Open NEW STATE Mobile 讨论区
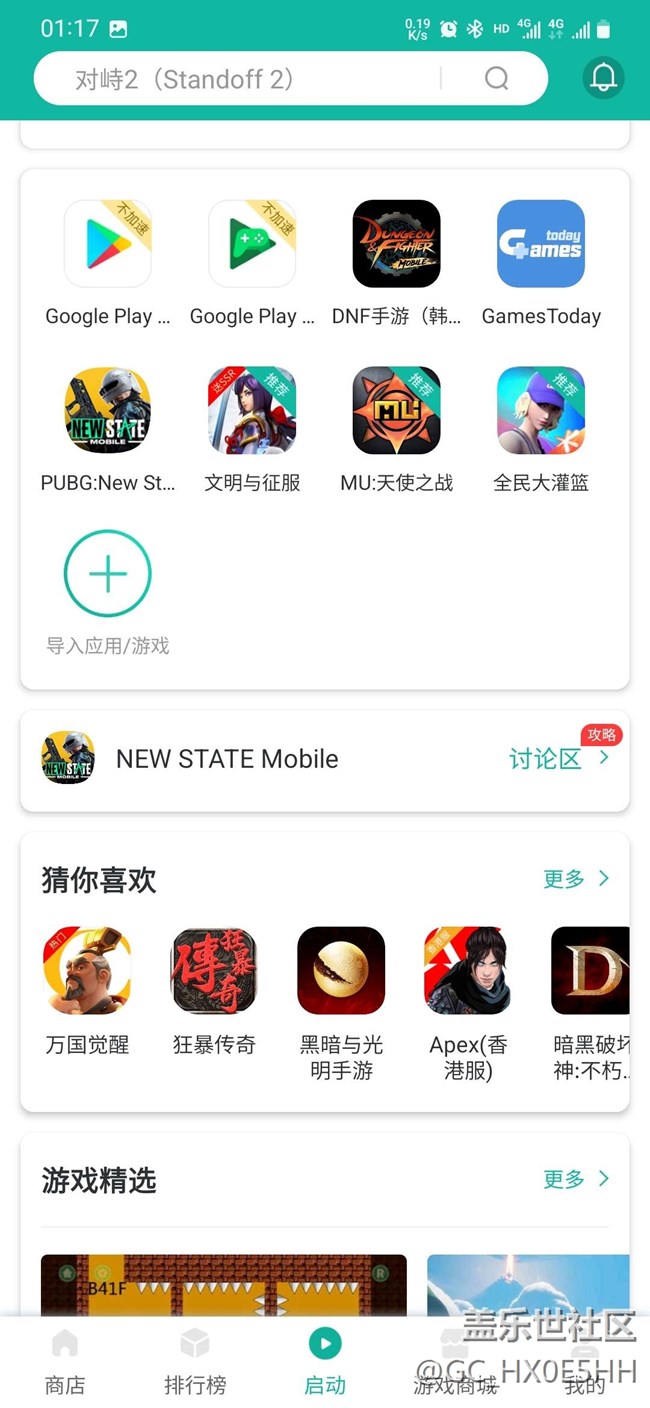The image size is (650, 1408). pos(558,759)
